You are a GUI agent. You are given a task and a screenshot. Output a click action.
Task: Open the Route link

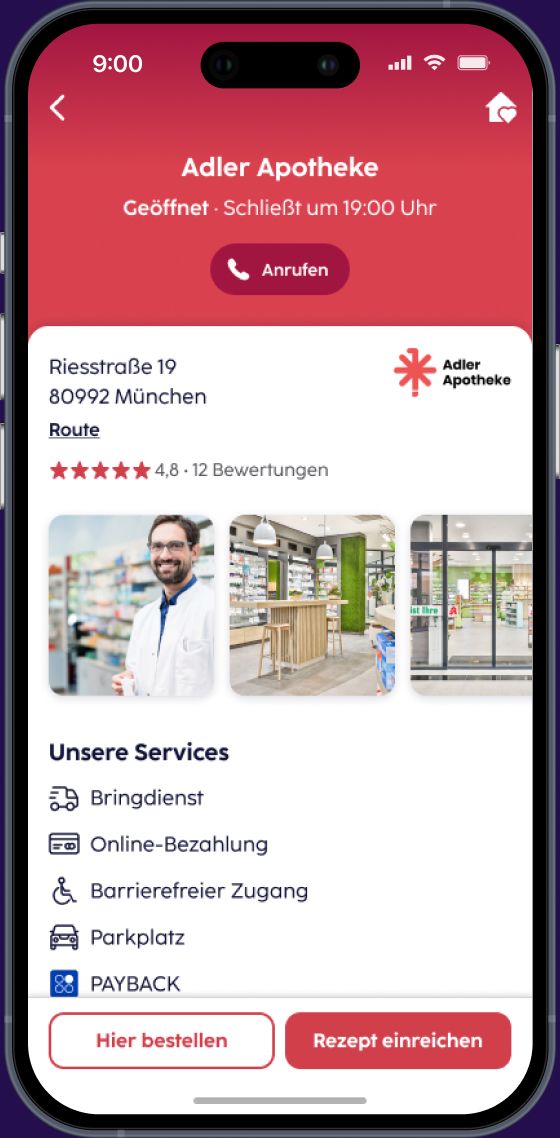[x=74, y=430]
